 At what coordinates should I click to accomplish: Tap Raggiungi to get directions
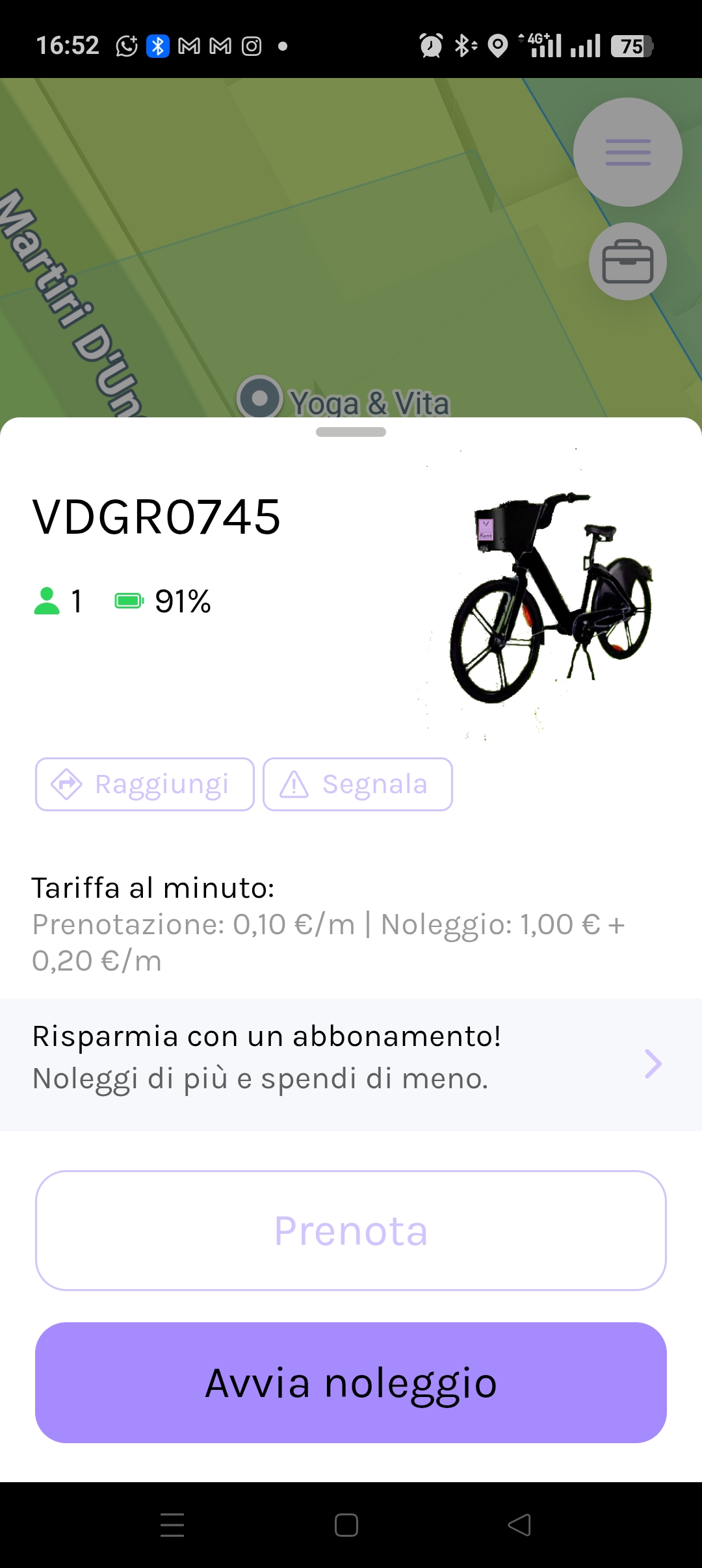click(144, 784)
